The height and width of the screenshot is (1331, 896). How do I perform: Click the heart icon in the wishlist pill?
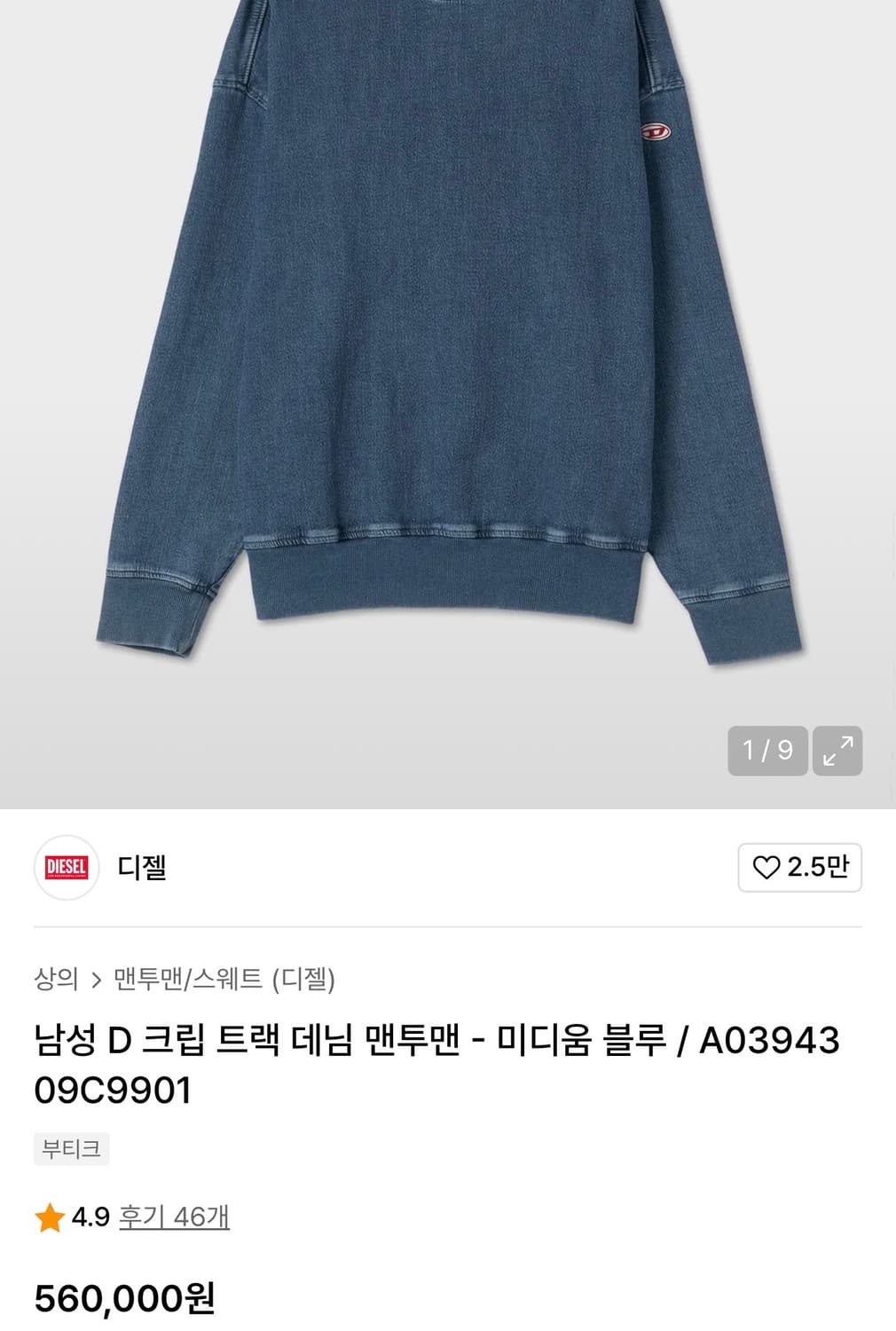(766, 868)
